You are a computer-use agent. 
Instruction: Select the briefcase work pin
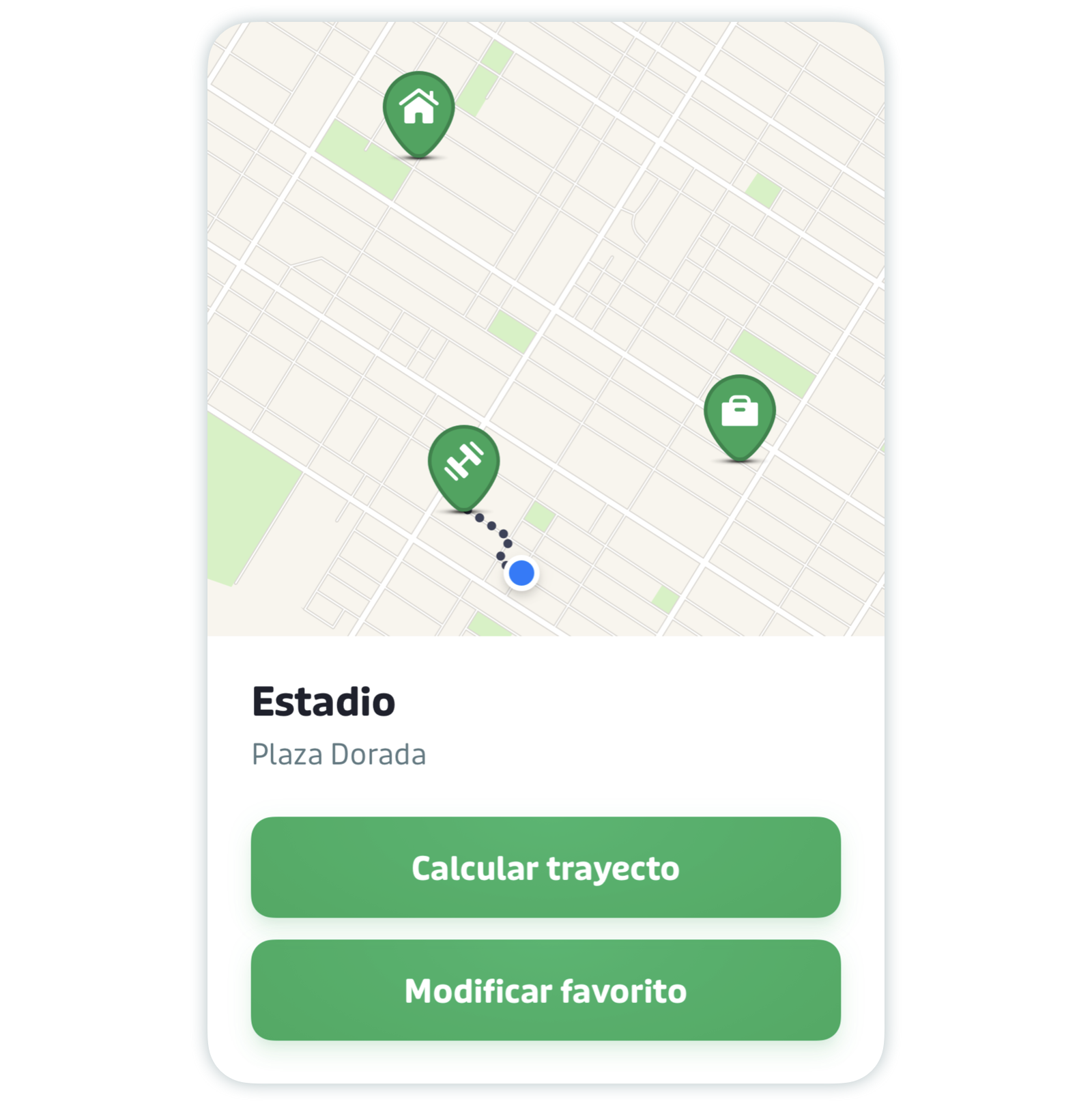pyautogui.click(x=739, y=413)
